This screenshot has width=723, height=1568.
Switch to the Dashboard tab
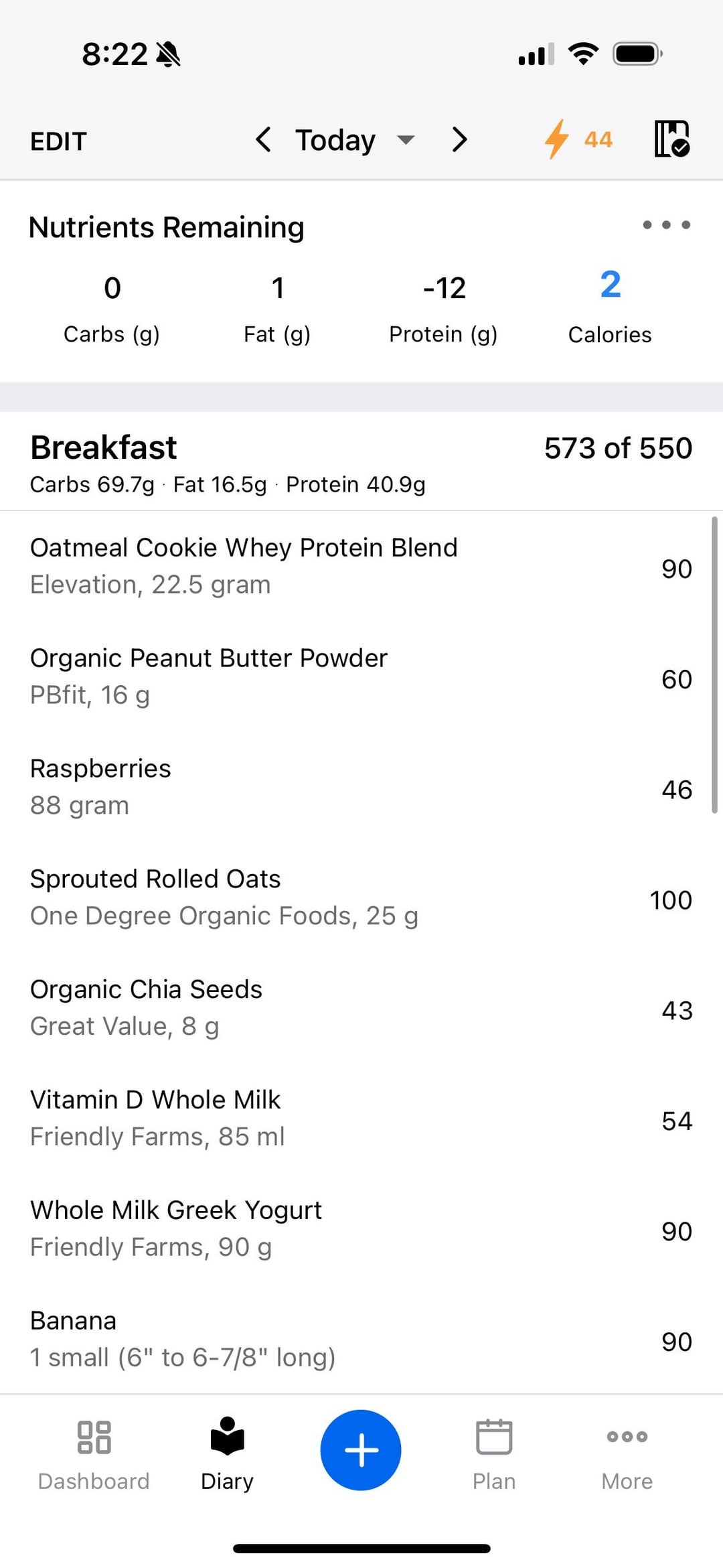click(94, 1451)
